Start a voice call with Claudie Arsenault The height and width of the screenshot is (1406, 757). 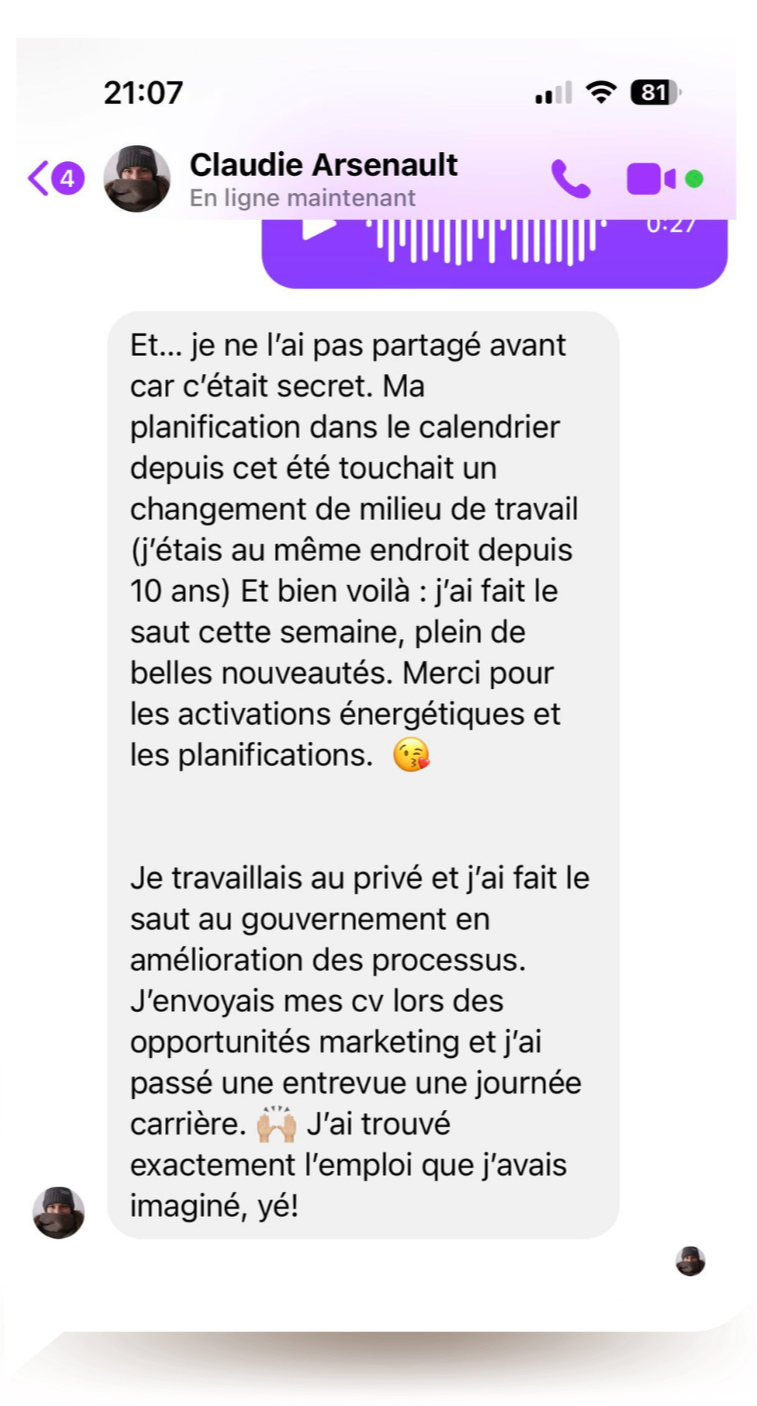pos(571,179)
